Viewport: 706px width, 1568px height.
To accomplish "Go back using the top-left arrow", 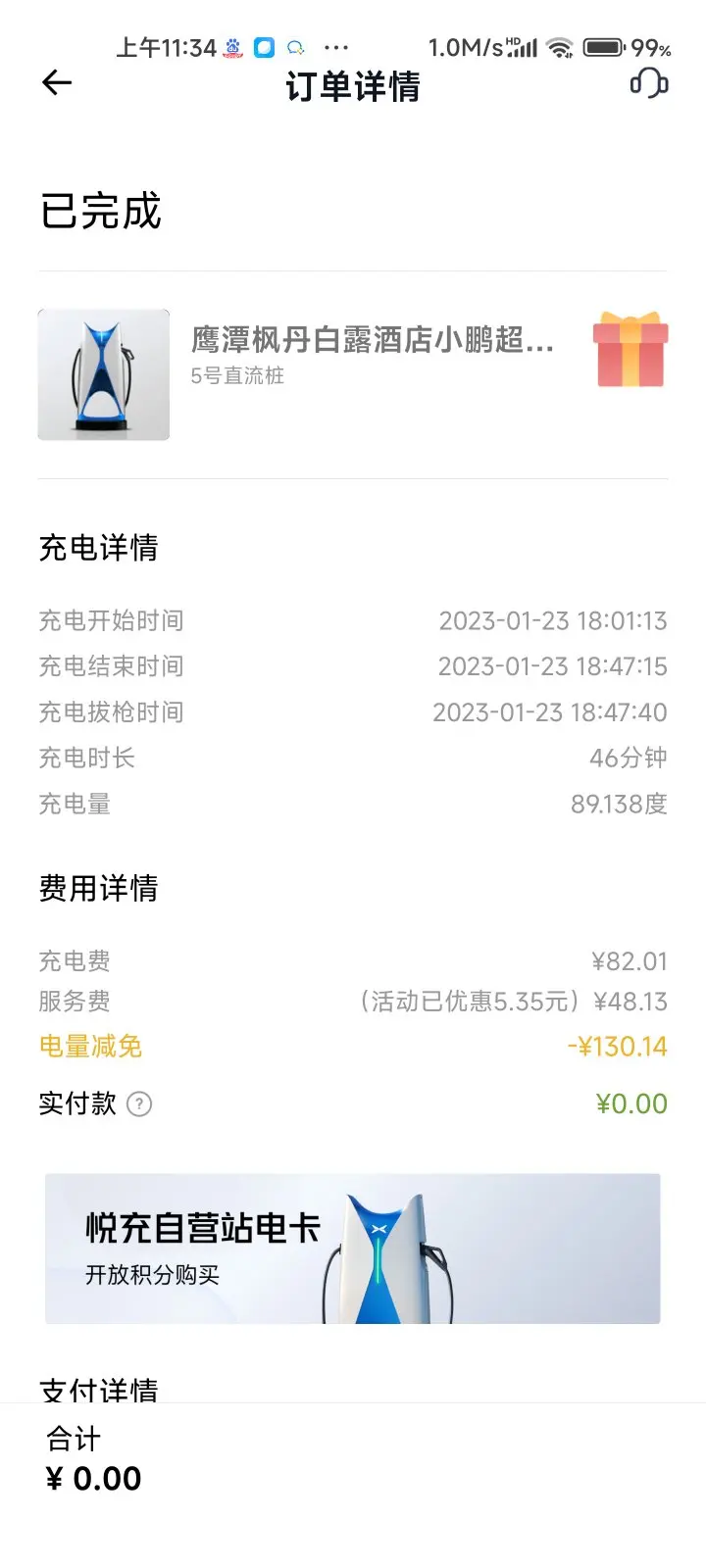I will tap(57, 83).
